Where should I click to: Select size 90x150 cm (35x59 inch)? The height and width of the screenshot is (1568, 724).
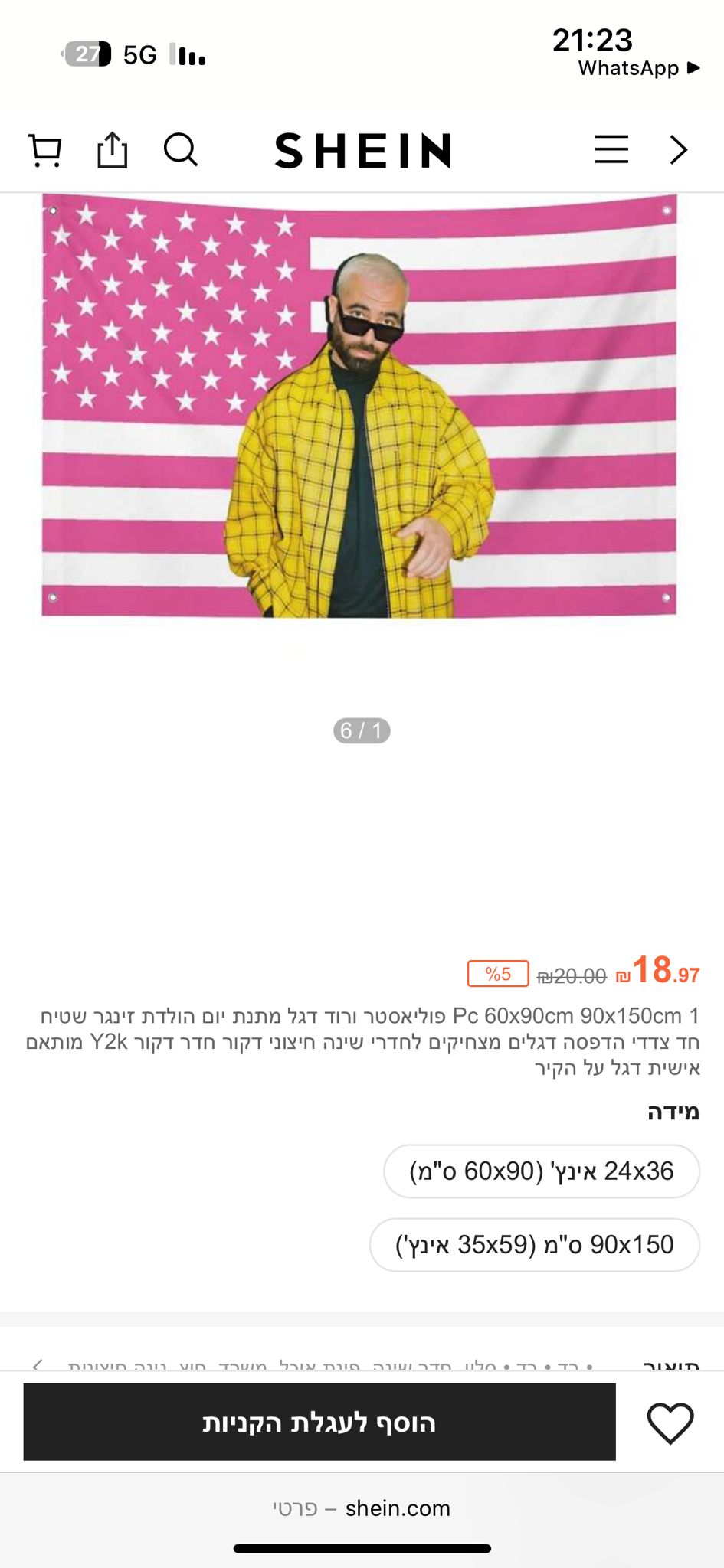[x=535, y=1245]
